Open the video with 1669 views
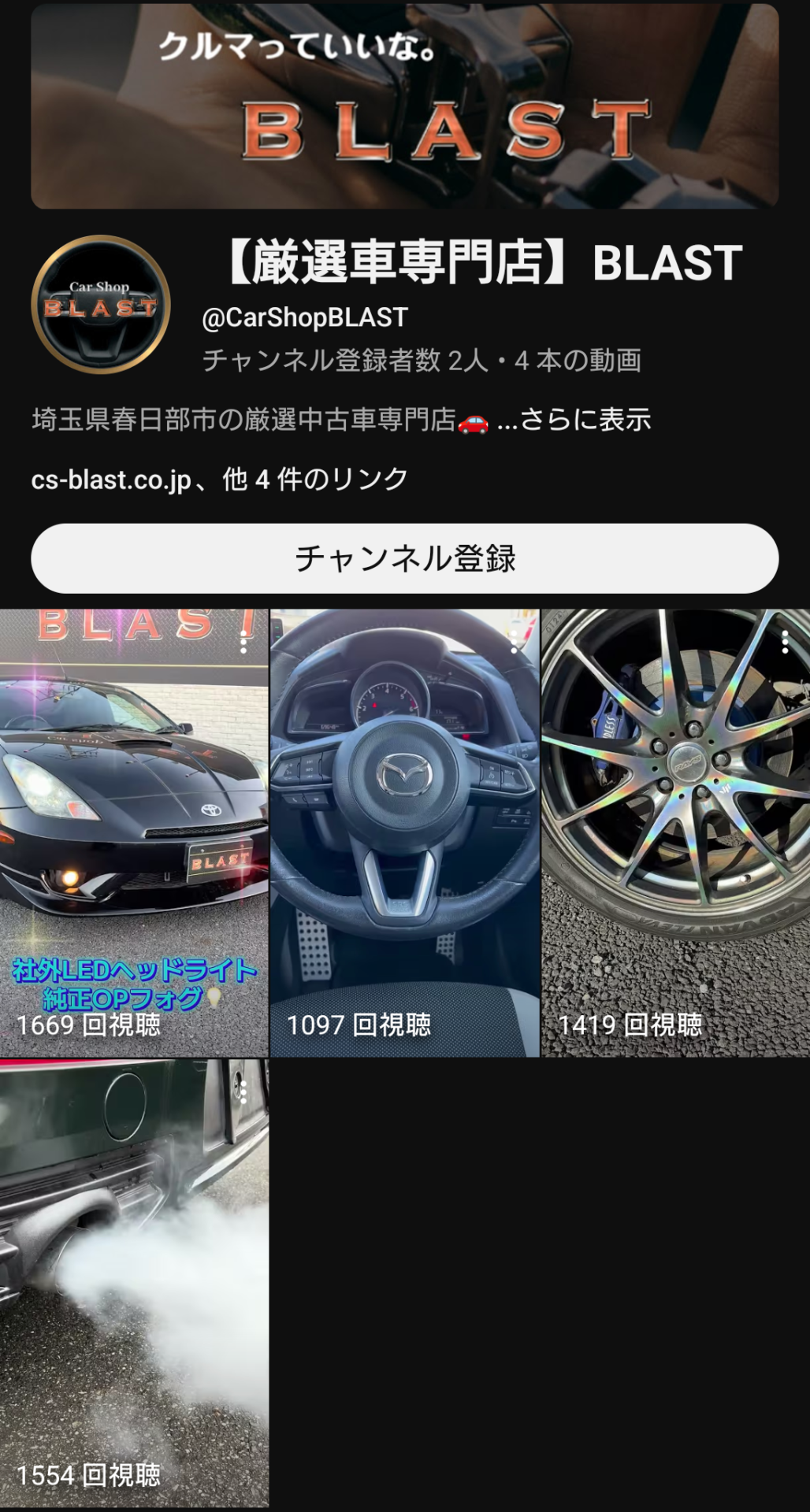810x1512 pixels. (x=134, y=832)
